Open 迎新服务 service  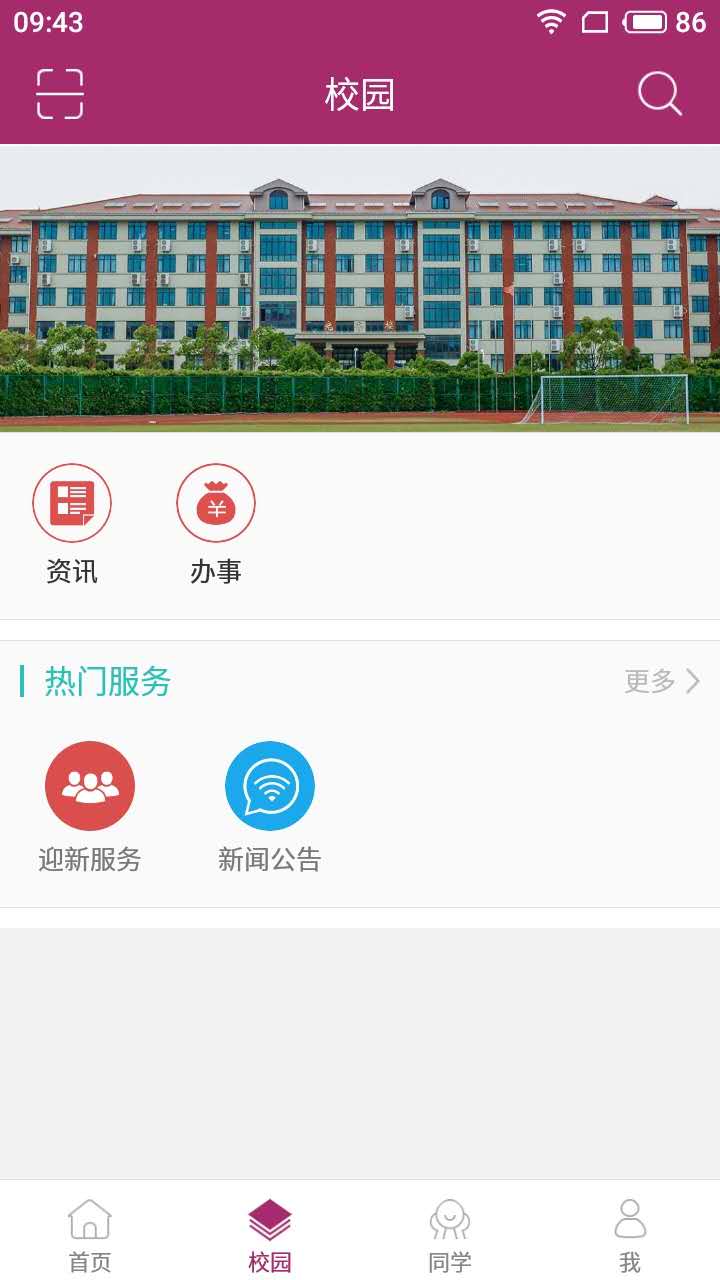pos(90,807)
